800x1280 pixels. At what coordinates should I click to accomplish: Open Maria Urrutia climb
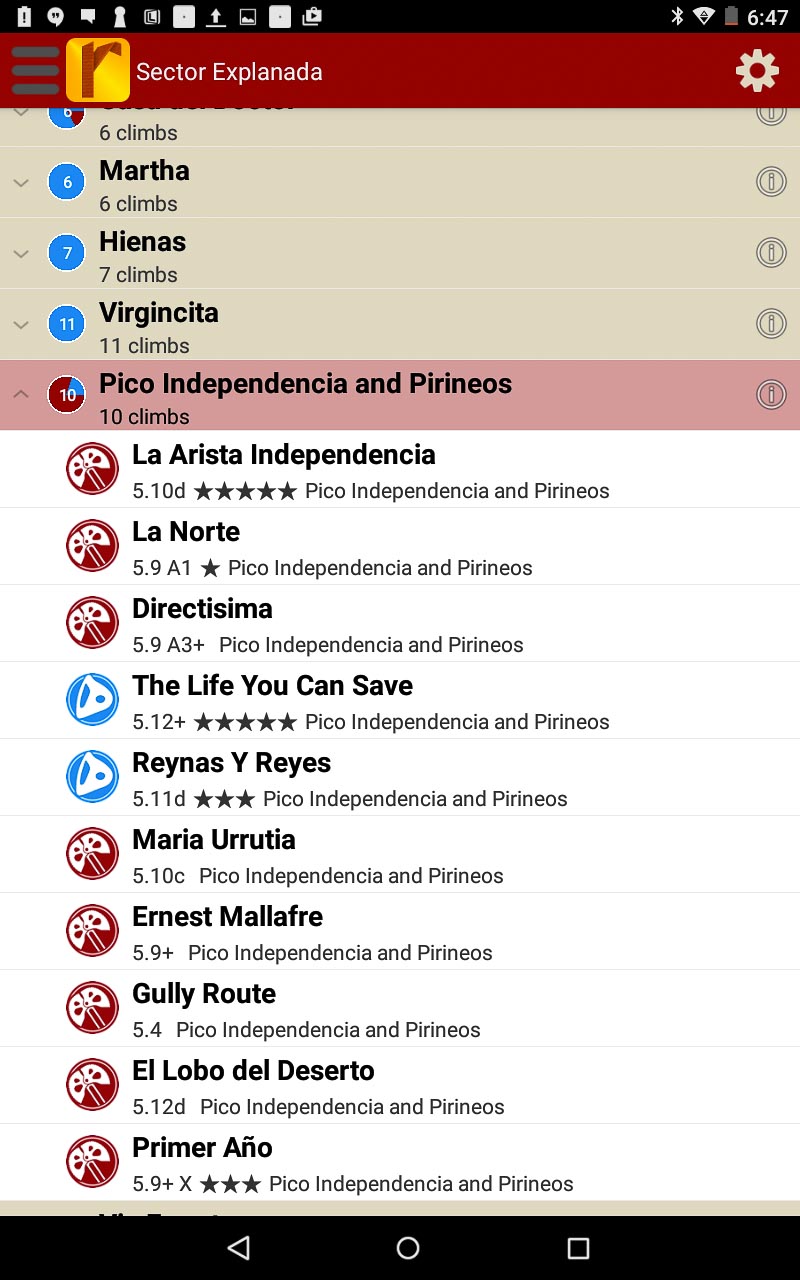pos(400,854)
